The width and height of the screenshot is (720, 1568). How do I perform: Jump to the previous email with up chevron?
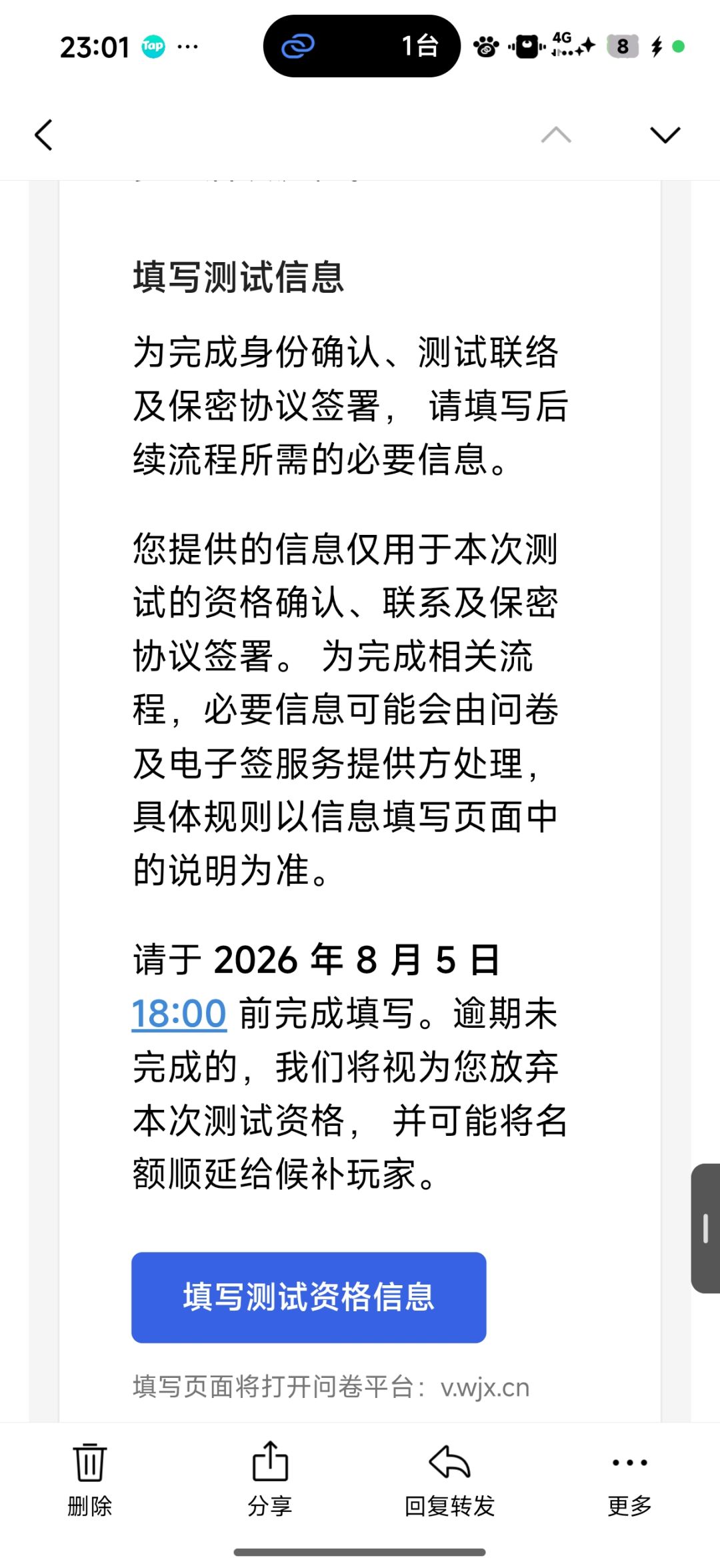pos(556,135)
